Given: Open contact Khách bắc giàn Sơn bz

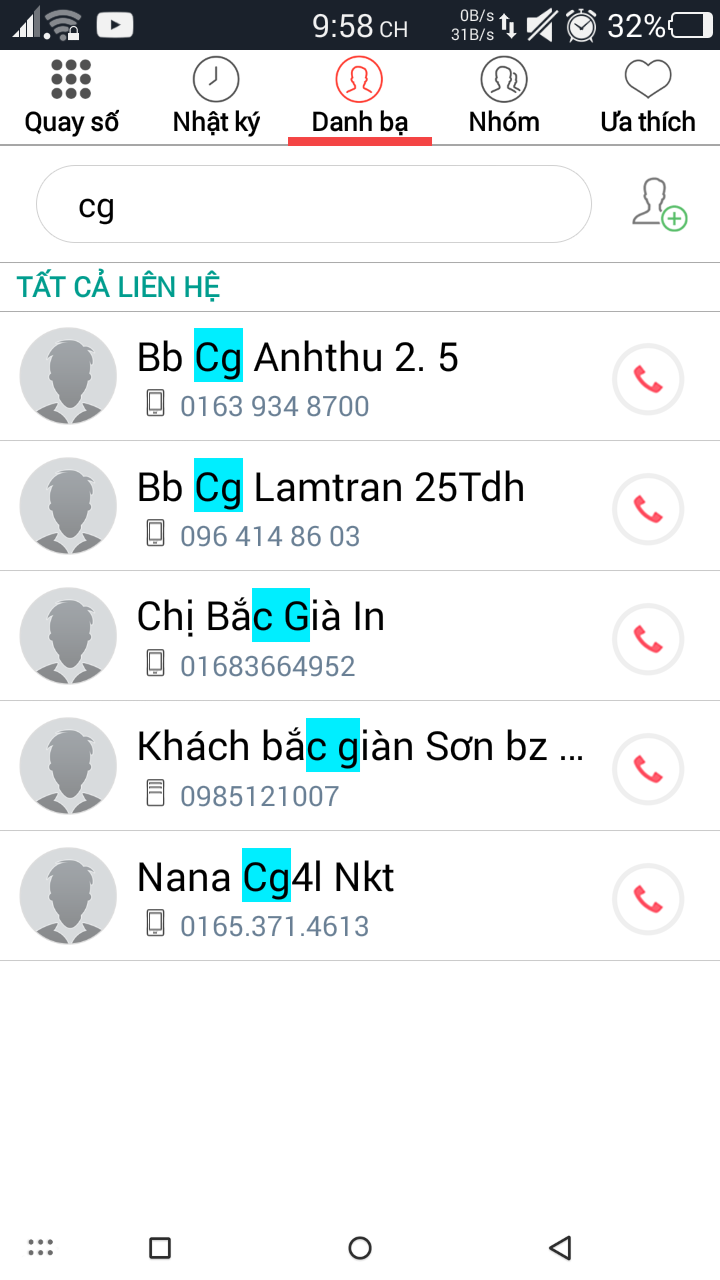Looking at the screenshot, I should 360,766.
